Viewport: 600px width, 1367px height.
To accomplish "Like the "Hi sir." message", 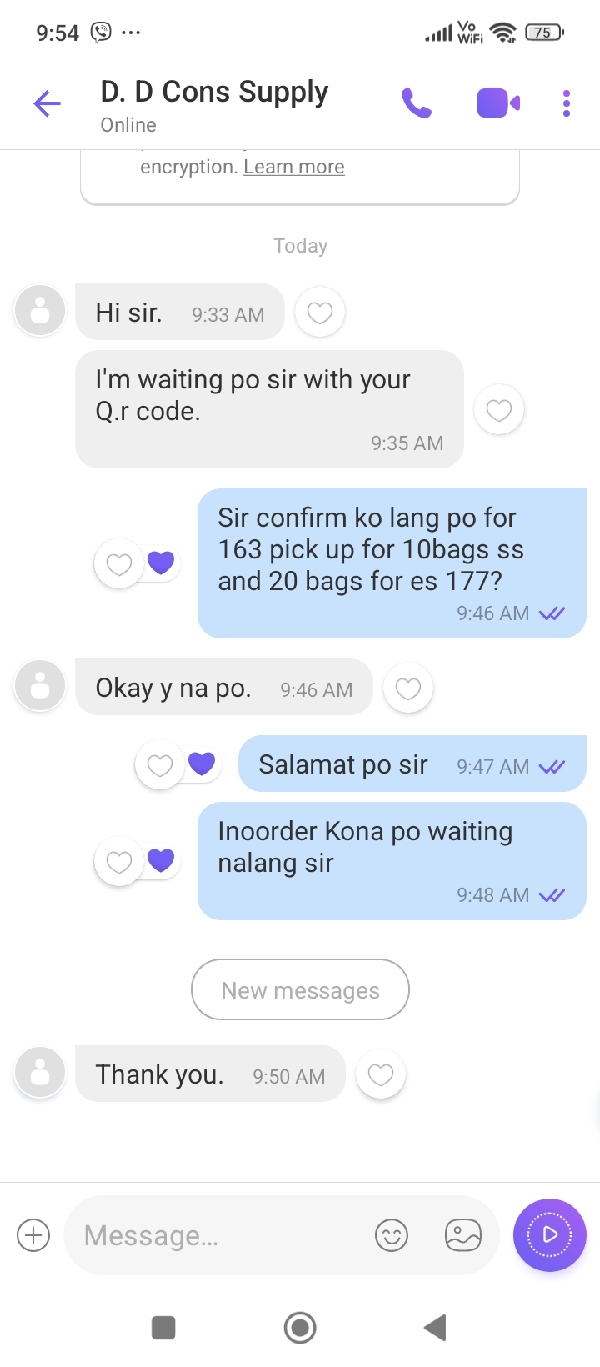I will coord(319,314).
